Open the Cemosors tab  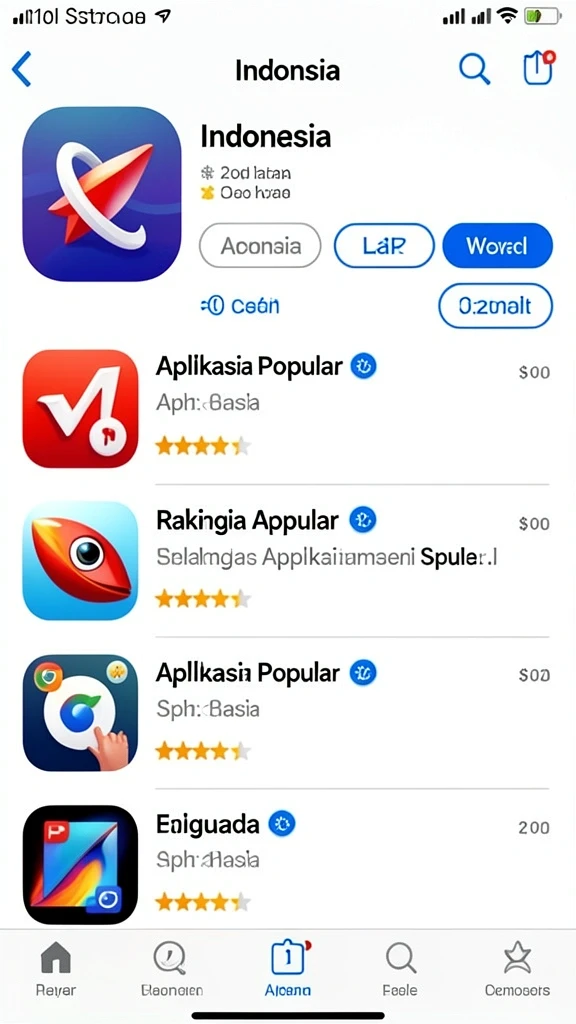point(517,968)
